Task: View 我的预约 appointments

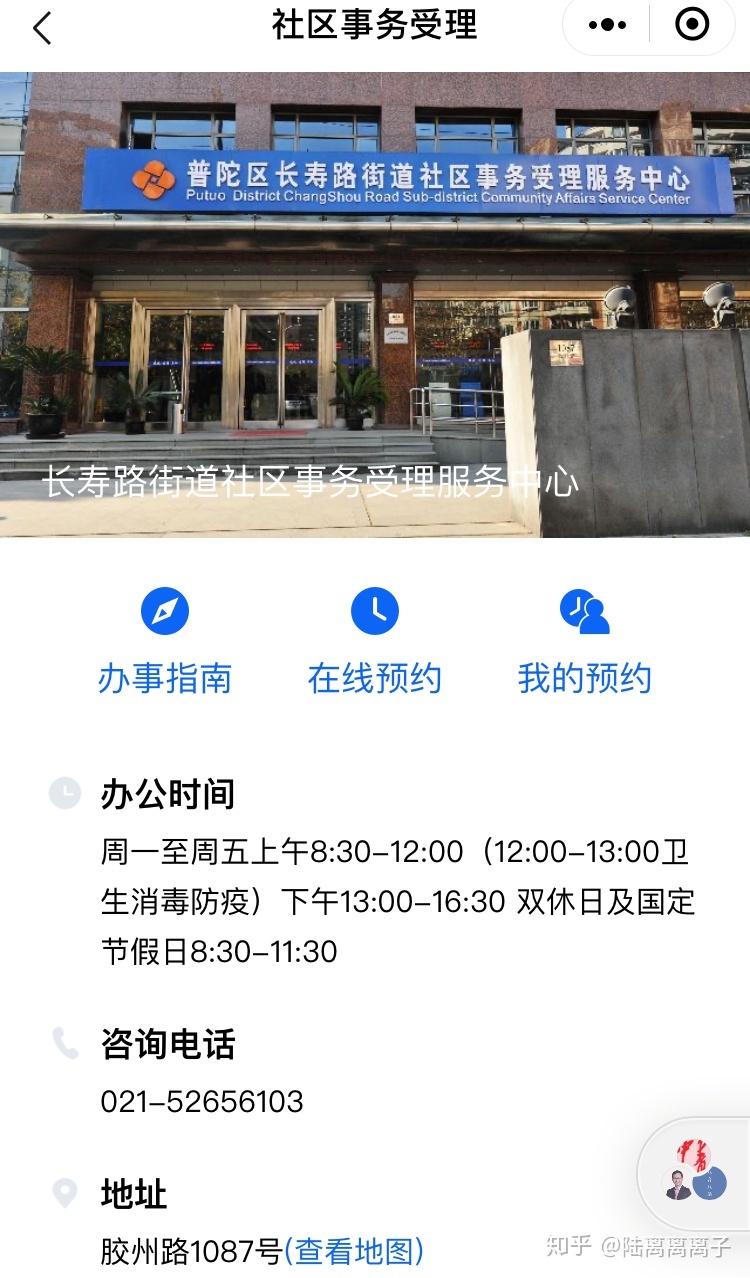Action: pos(585,642)
